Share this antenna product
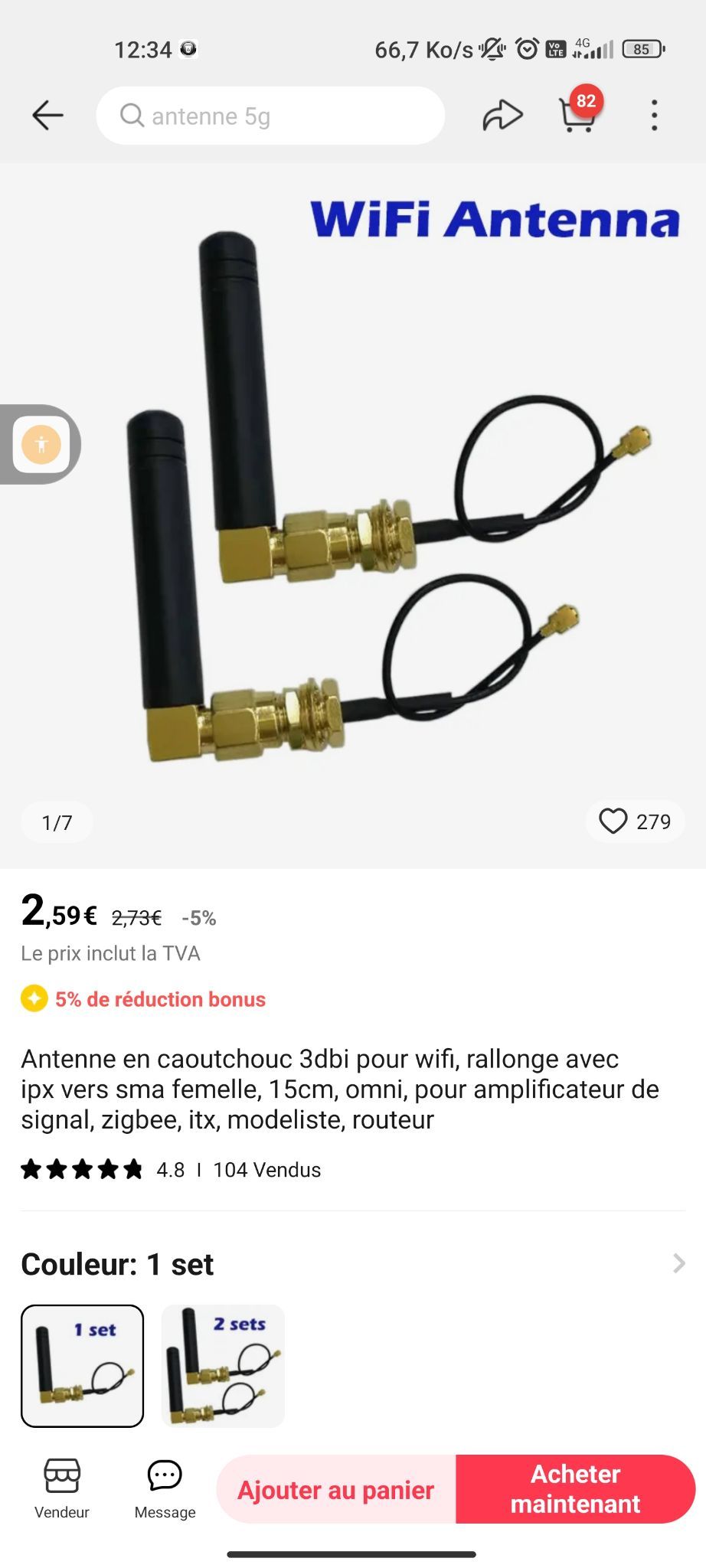This screenshot has height=1568, width=706. (x=502, y=116)
